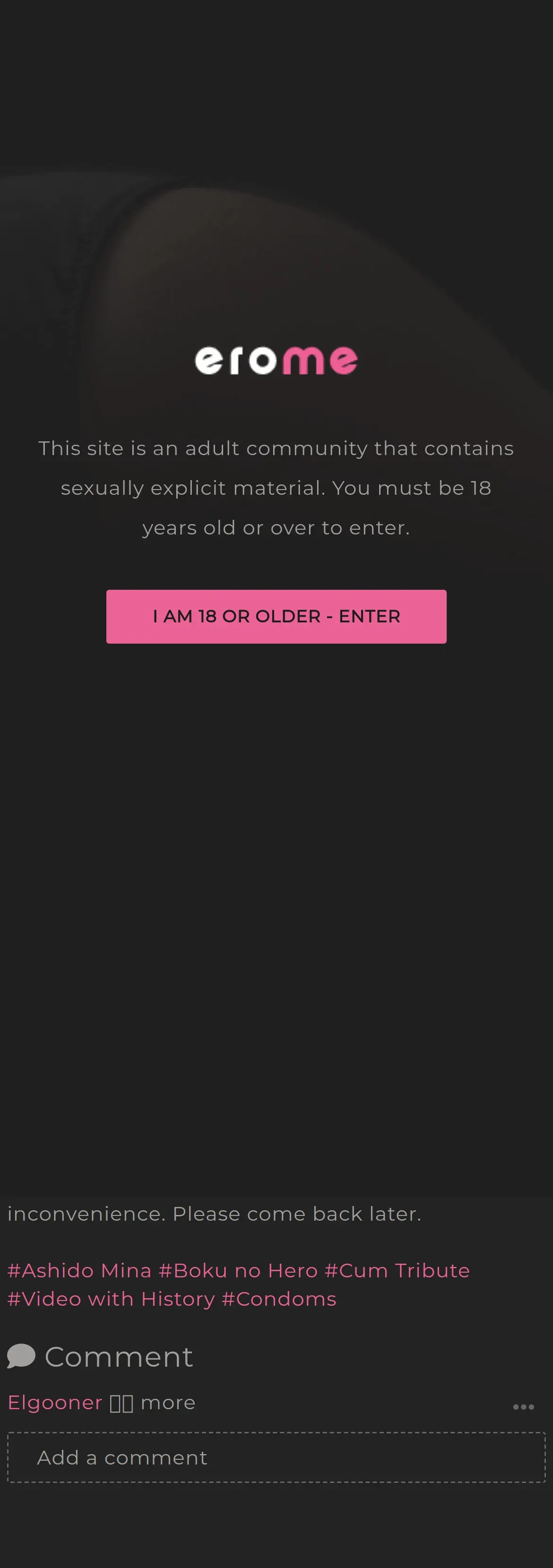The image size is (553, 1568).
Task: Open the #Ashido Mina hashtag
Action: [79, 1270]
